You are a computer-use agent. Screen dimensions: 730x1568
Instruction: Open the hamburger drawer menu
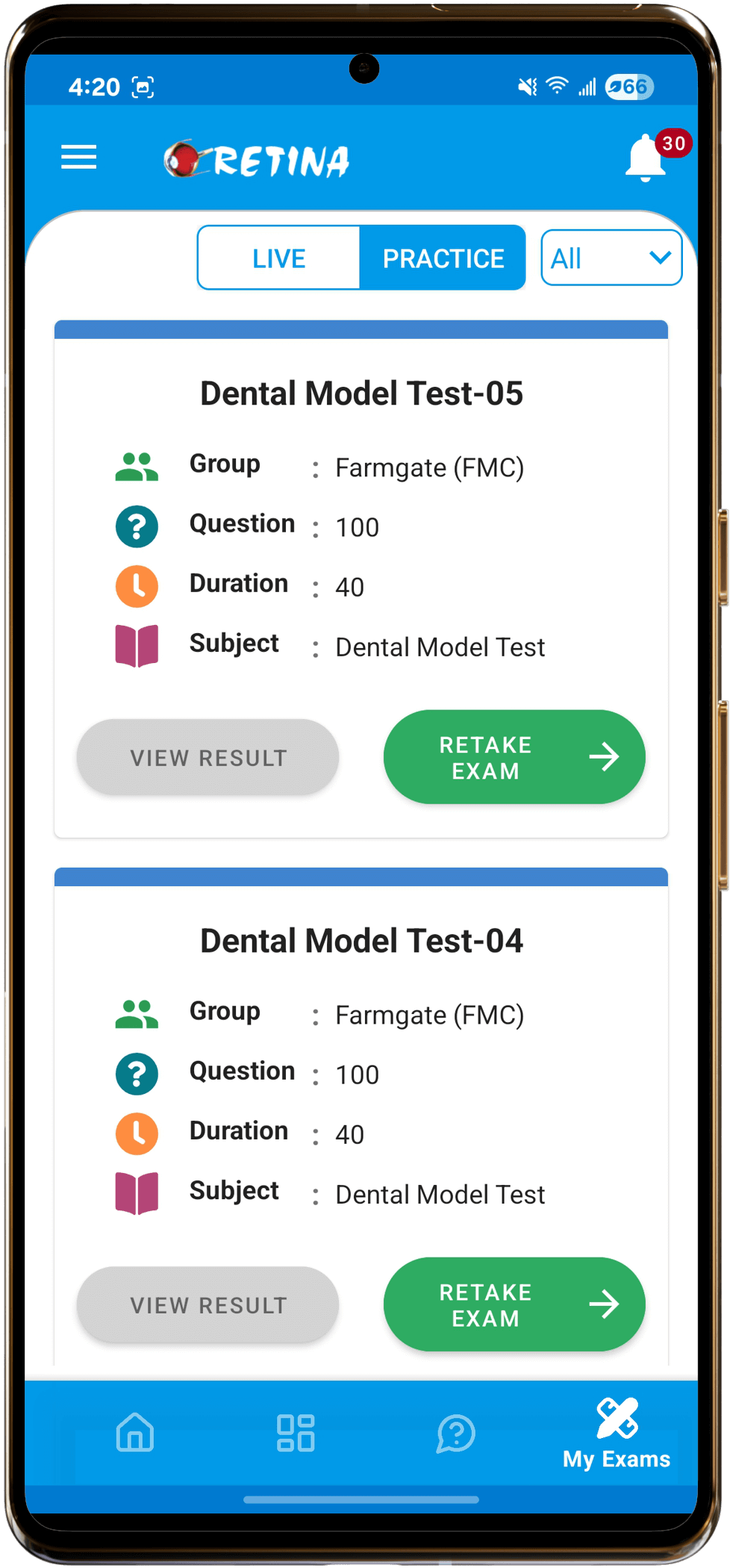point(78,158)
